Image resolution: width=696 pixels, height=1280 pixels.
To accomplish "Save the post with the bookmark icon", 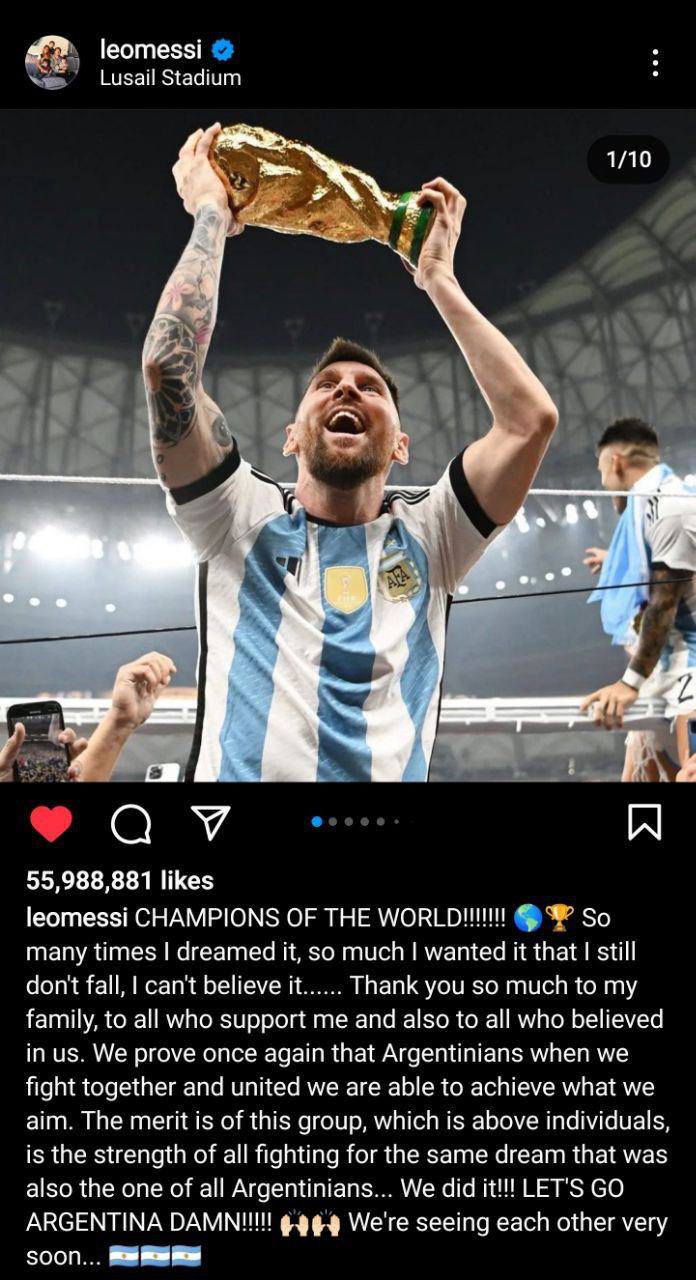I will click(x=644, y=822).
